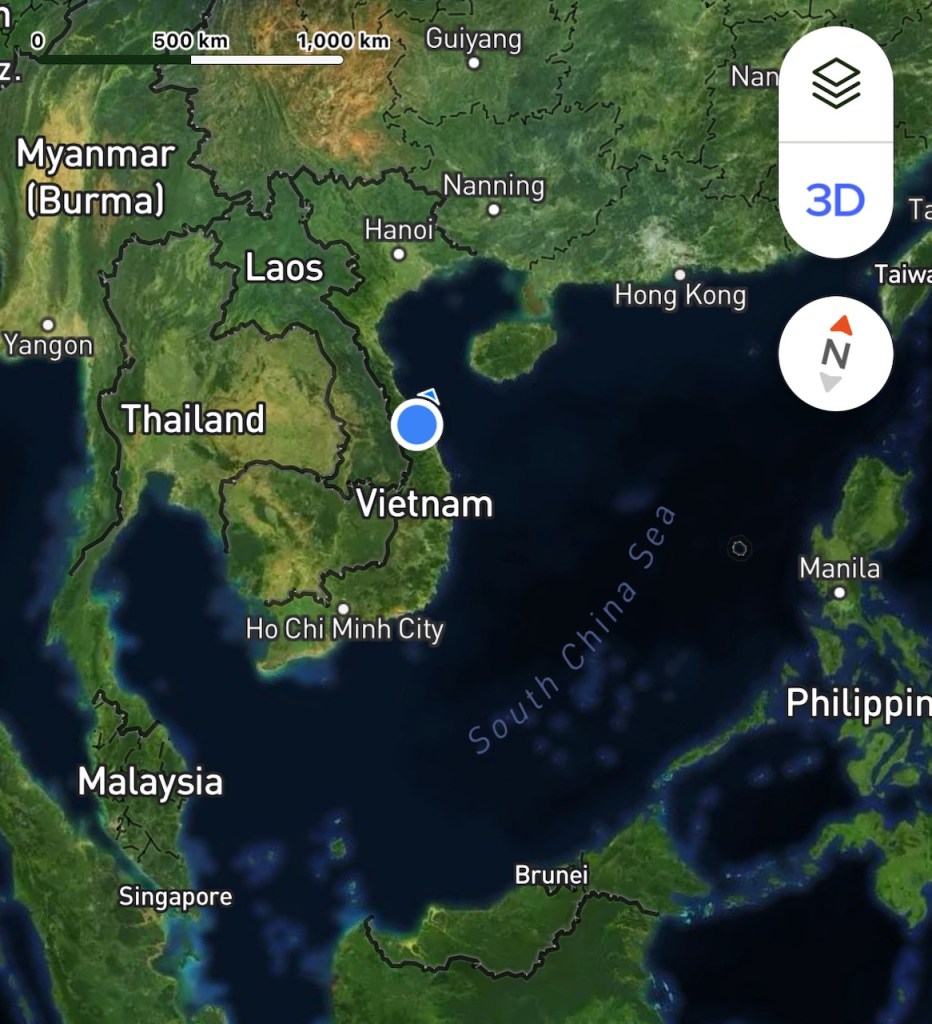
Task: Open the map layers selector
Action: click(x=836, y=84)
